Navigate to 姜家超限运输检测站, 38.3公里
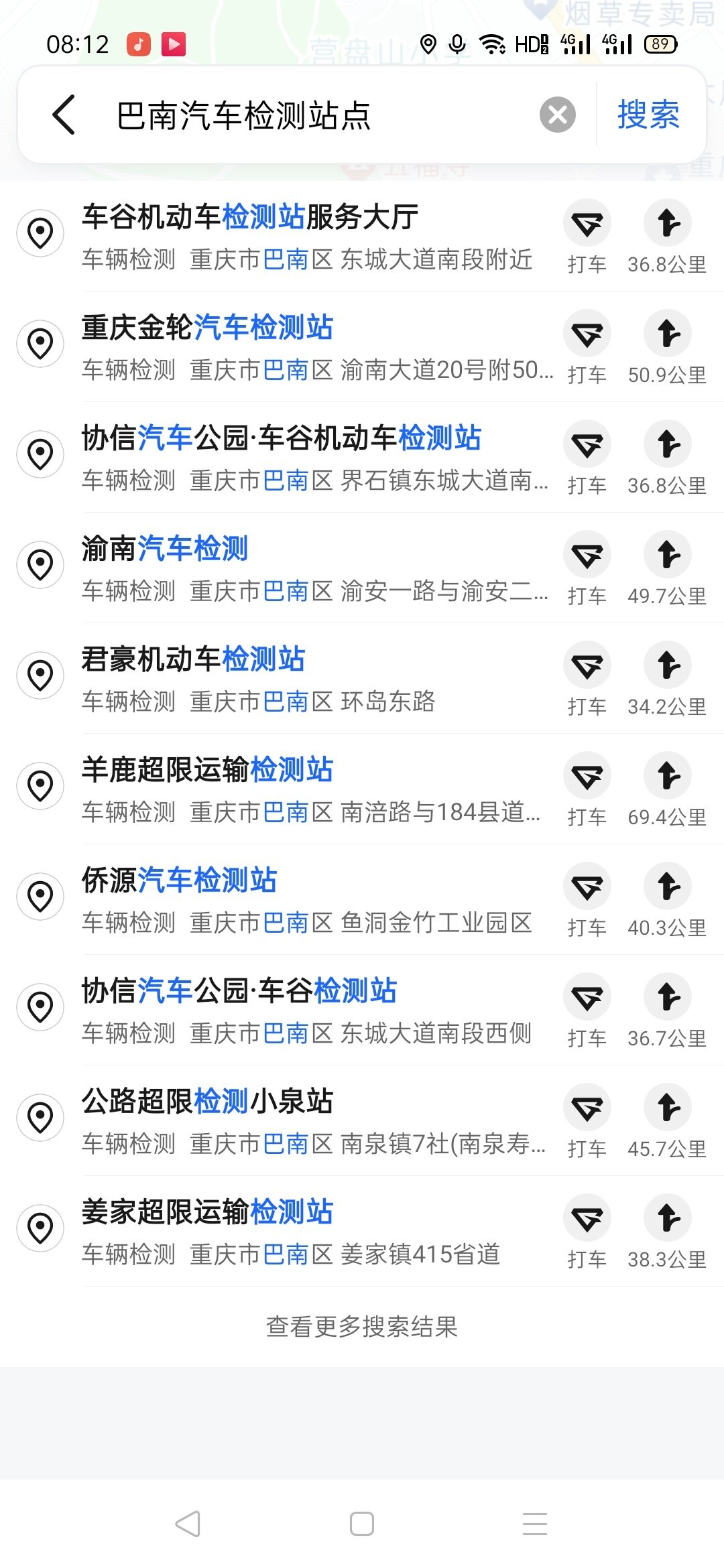Screen dimensions: 724x1568 tap(668, 1231)
